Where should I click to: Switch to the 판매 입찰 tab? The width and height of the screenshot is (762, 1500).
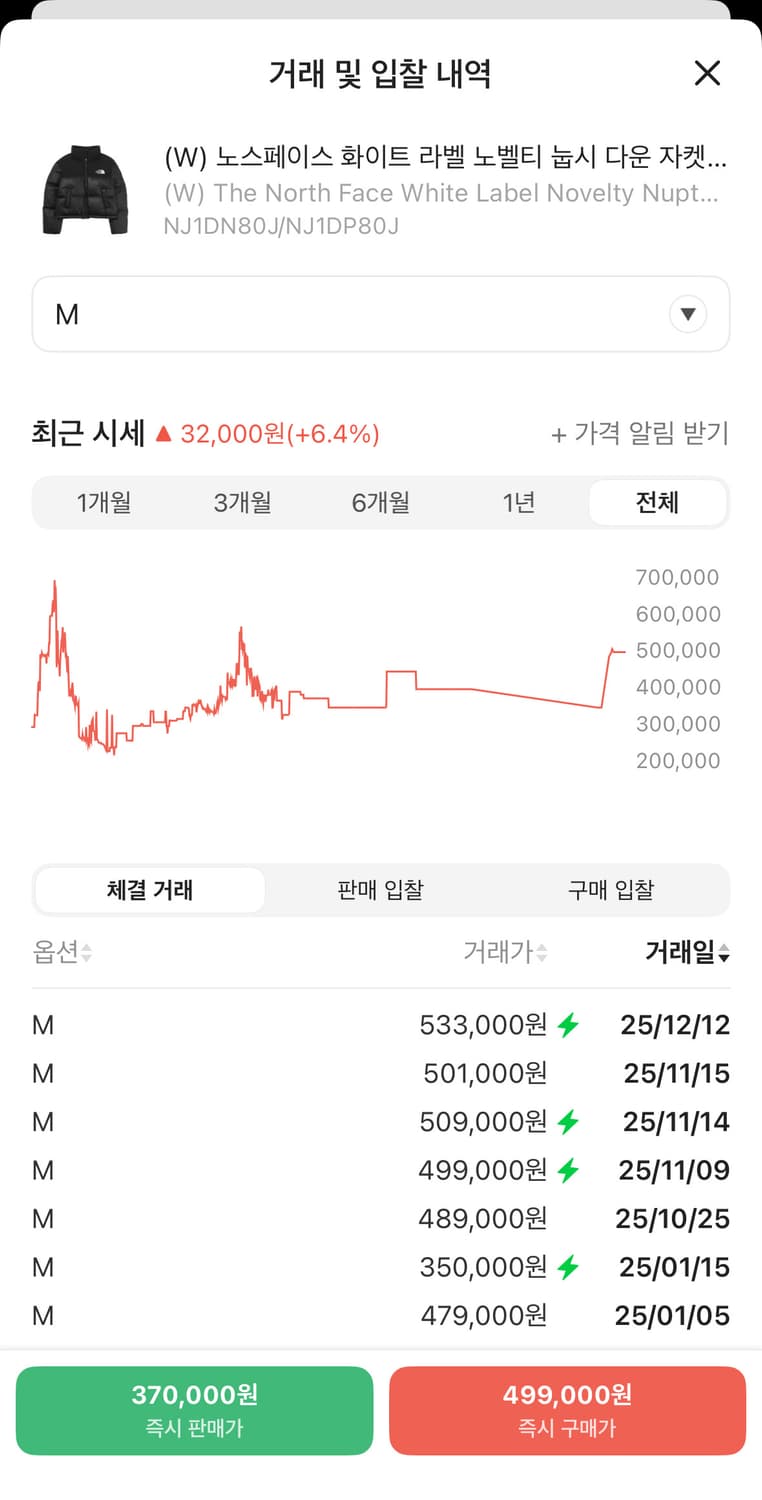click(380, 889)
